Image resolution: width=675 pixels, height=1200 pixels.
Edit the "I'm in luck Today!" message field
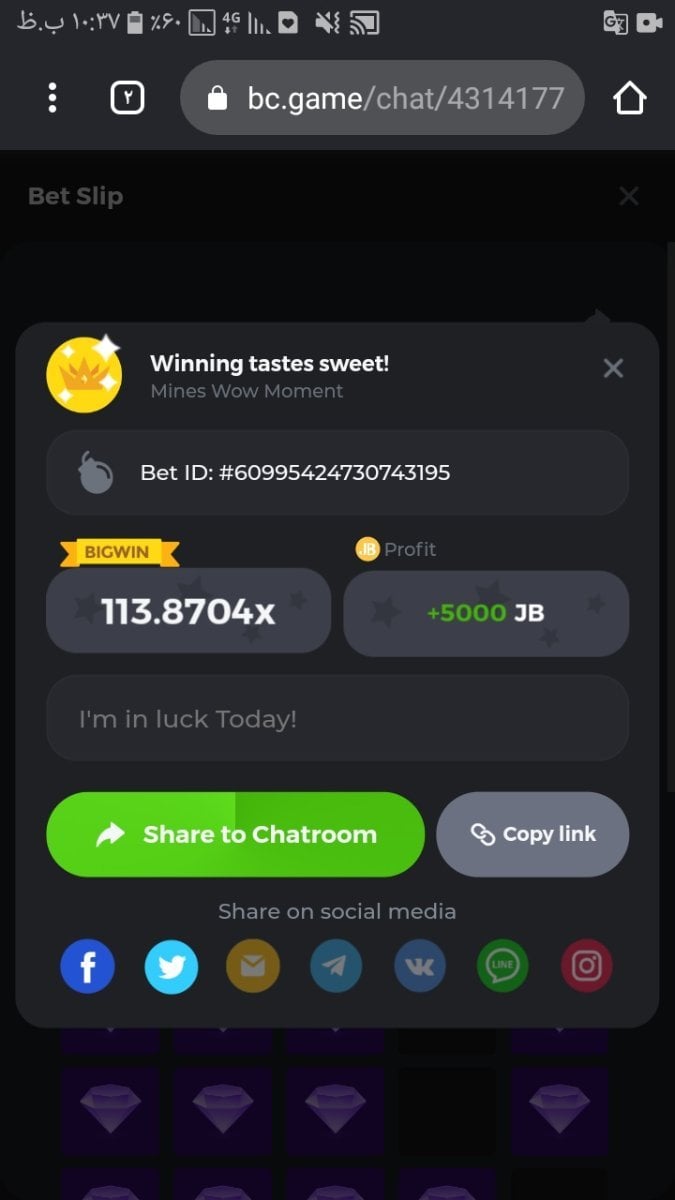click(337, 718)
